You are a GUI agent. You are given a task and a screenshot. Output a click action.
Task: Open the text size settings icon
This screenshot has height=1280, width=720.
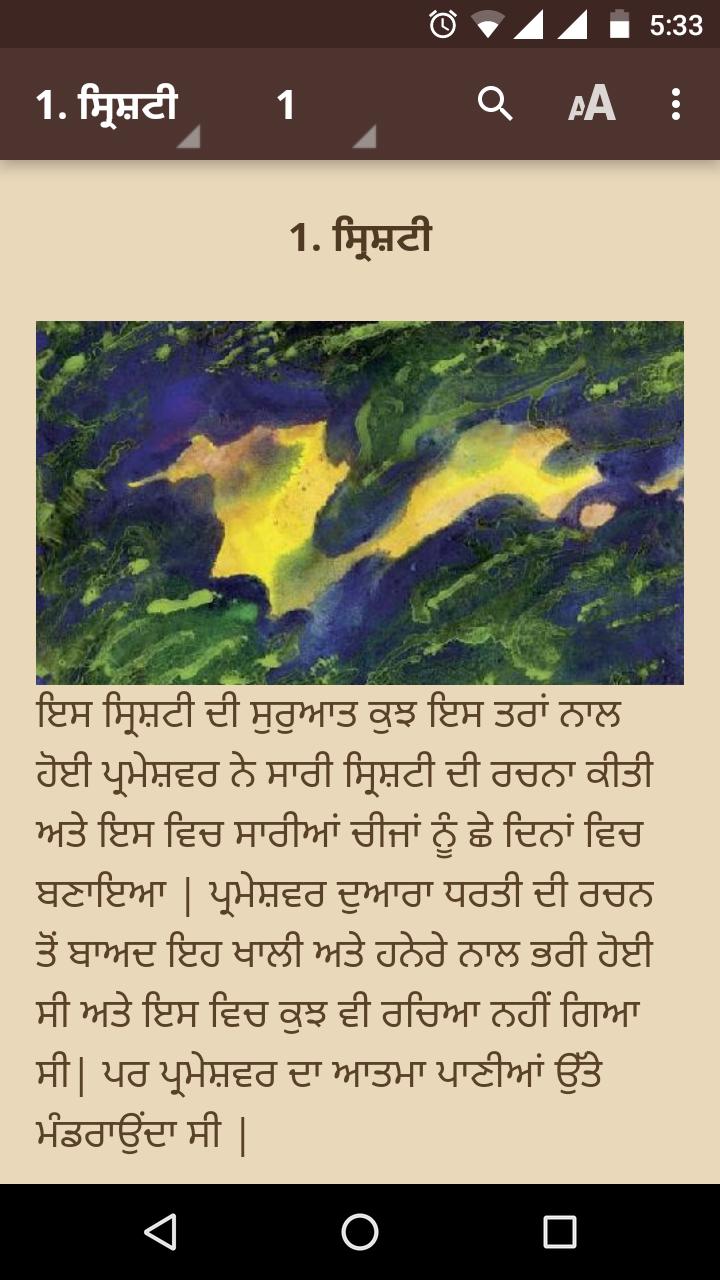click(x=592, y=104)
